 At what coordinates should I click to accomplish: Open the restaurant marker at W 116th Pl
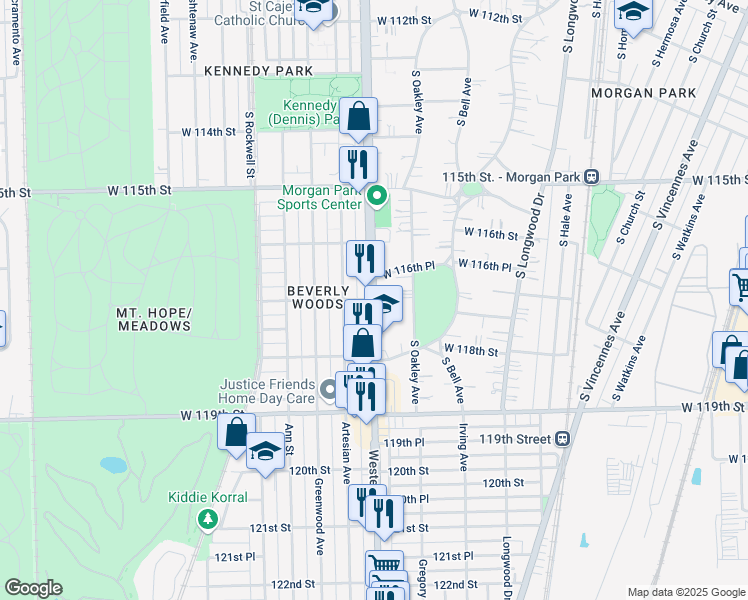pos(365,260)
